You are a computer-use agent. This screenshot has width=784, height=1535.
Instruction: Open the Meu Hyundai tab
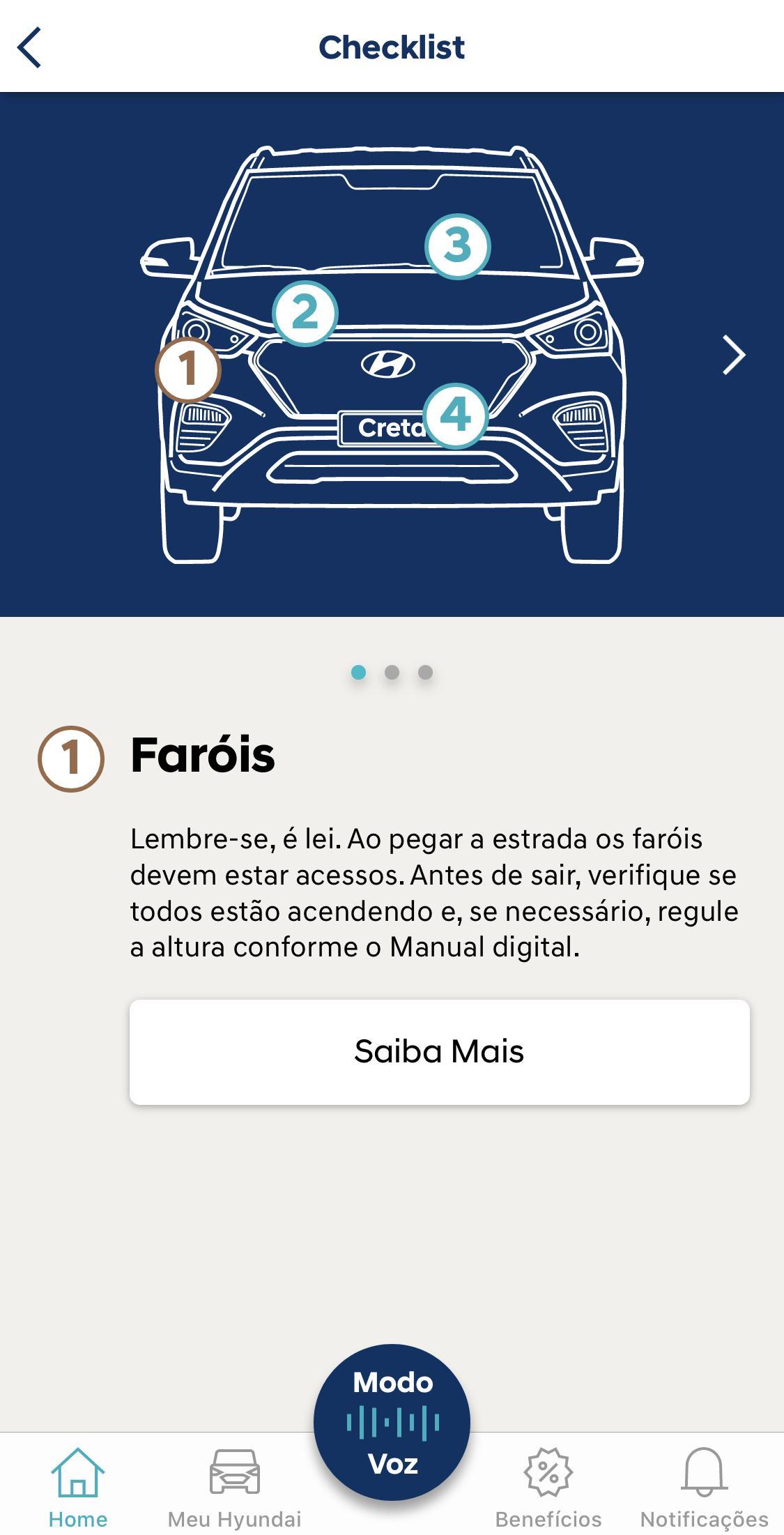235,1486
